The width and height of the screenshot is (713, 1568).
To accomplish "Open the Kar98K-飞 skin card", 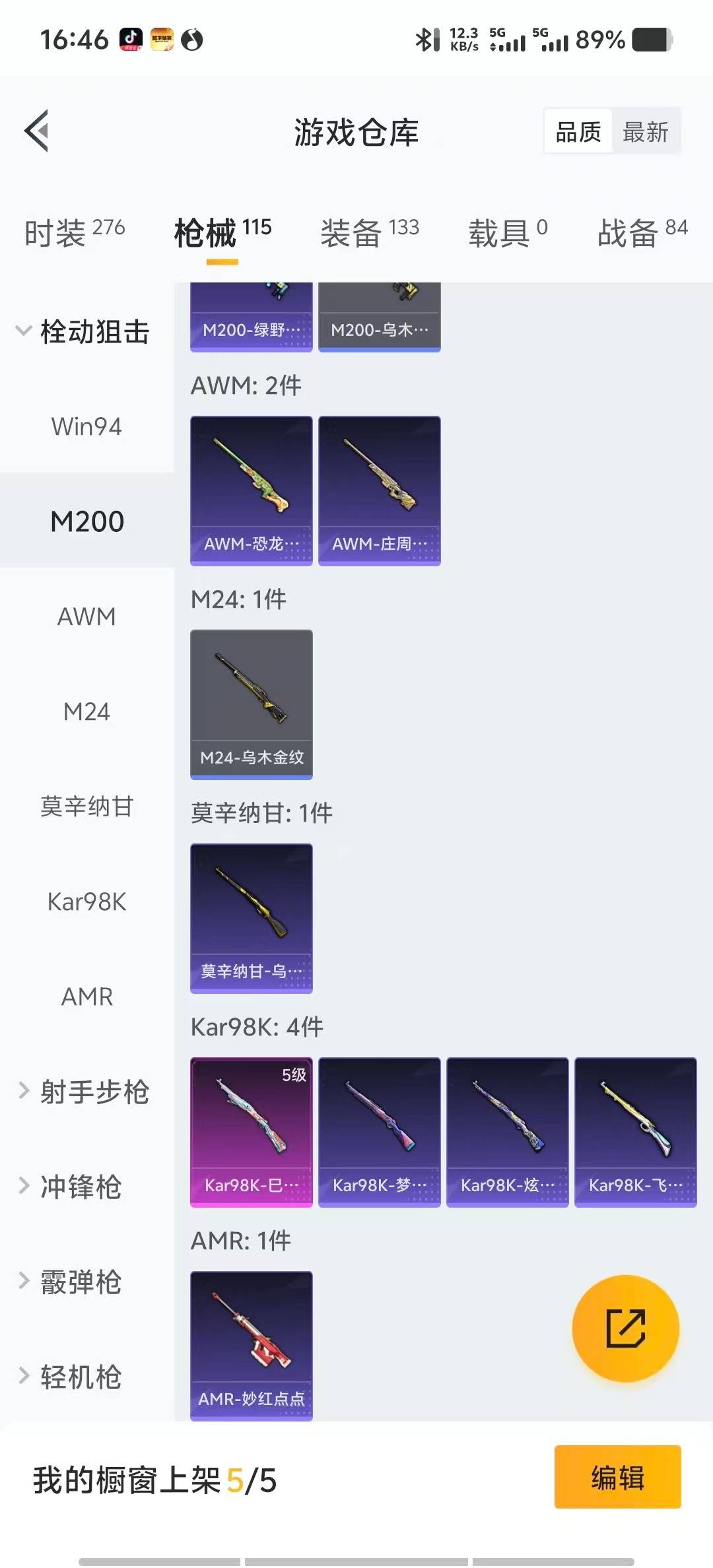I will coord(636,1132).
